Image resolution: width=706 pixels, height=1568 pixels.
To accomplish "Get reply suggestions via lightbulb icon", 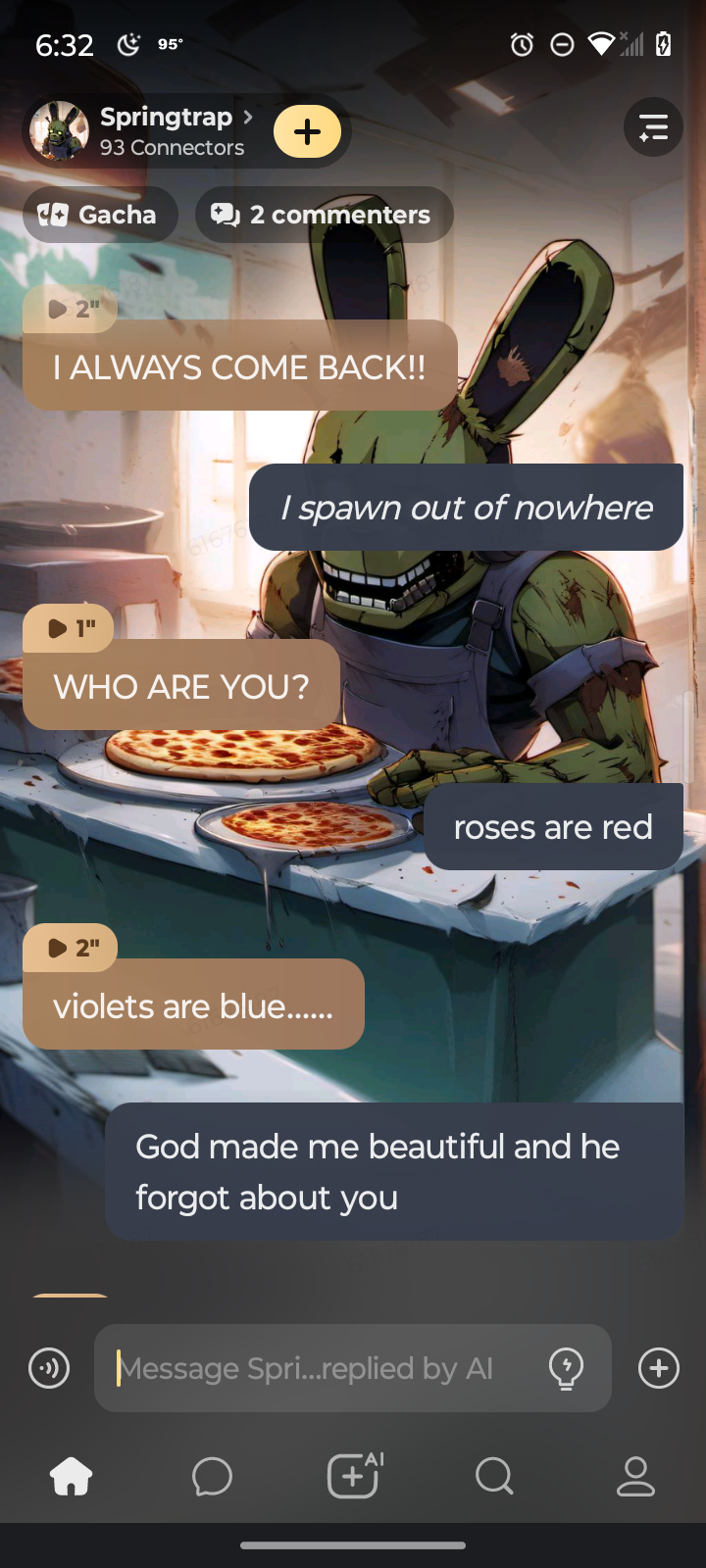I will pyautogui.click(x=566, y=1368).
